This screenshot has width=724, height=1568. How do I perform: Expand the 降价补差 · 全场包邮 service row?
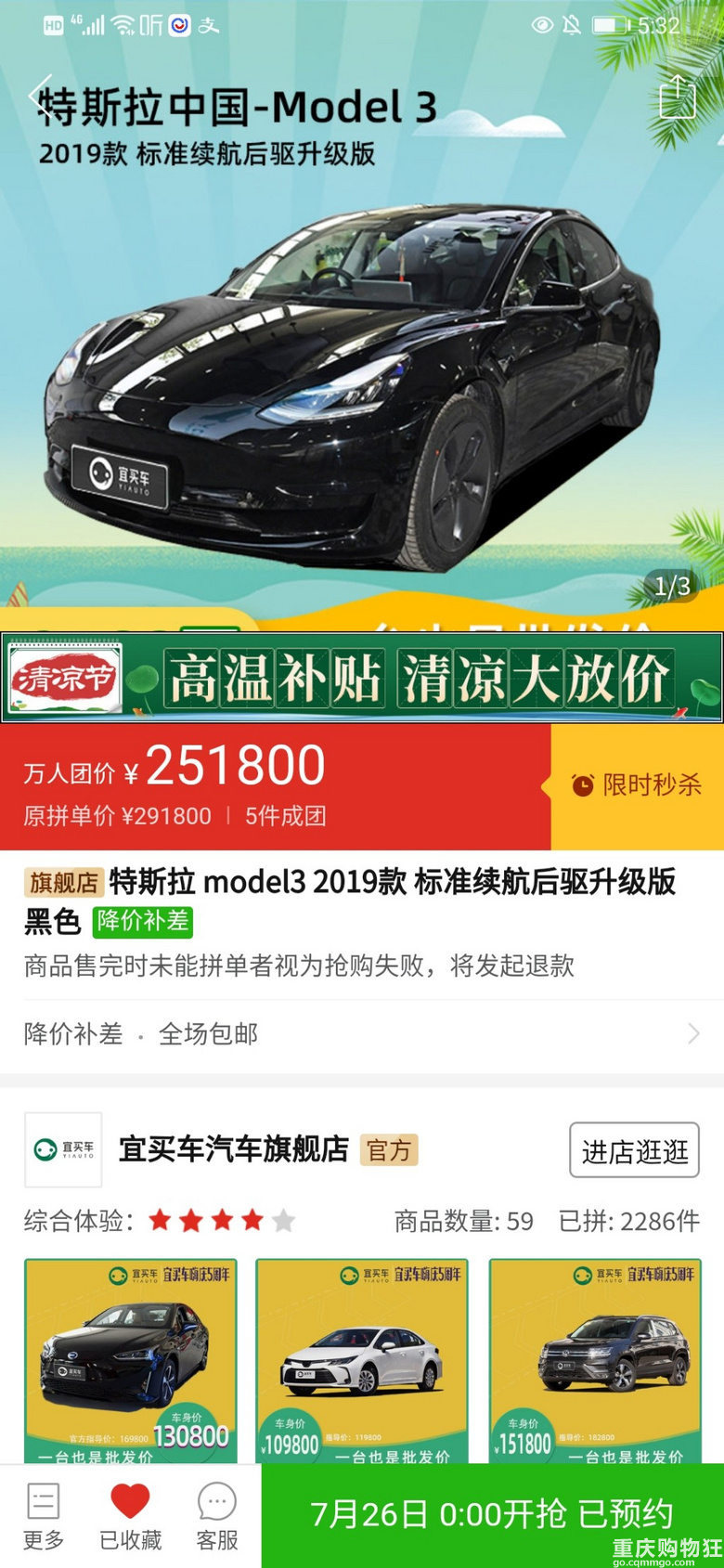(362, 1034)
